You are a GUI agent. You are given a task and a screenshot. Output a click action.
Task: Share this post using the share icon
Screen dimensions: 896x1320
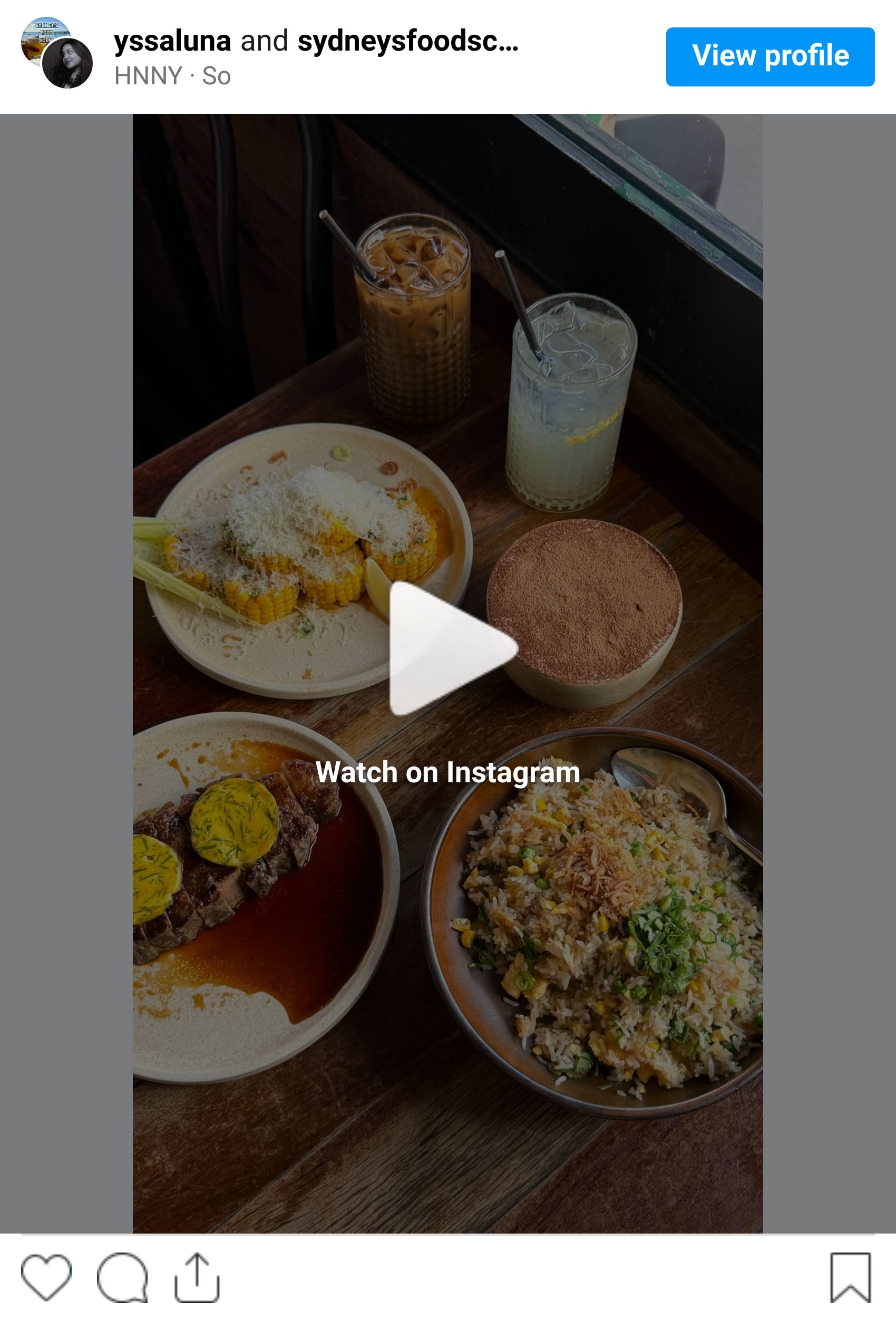coord(197,1277)
